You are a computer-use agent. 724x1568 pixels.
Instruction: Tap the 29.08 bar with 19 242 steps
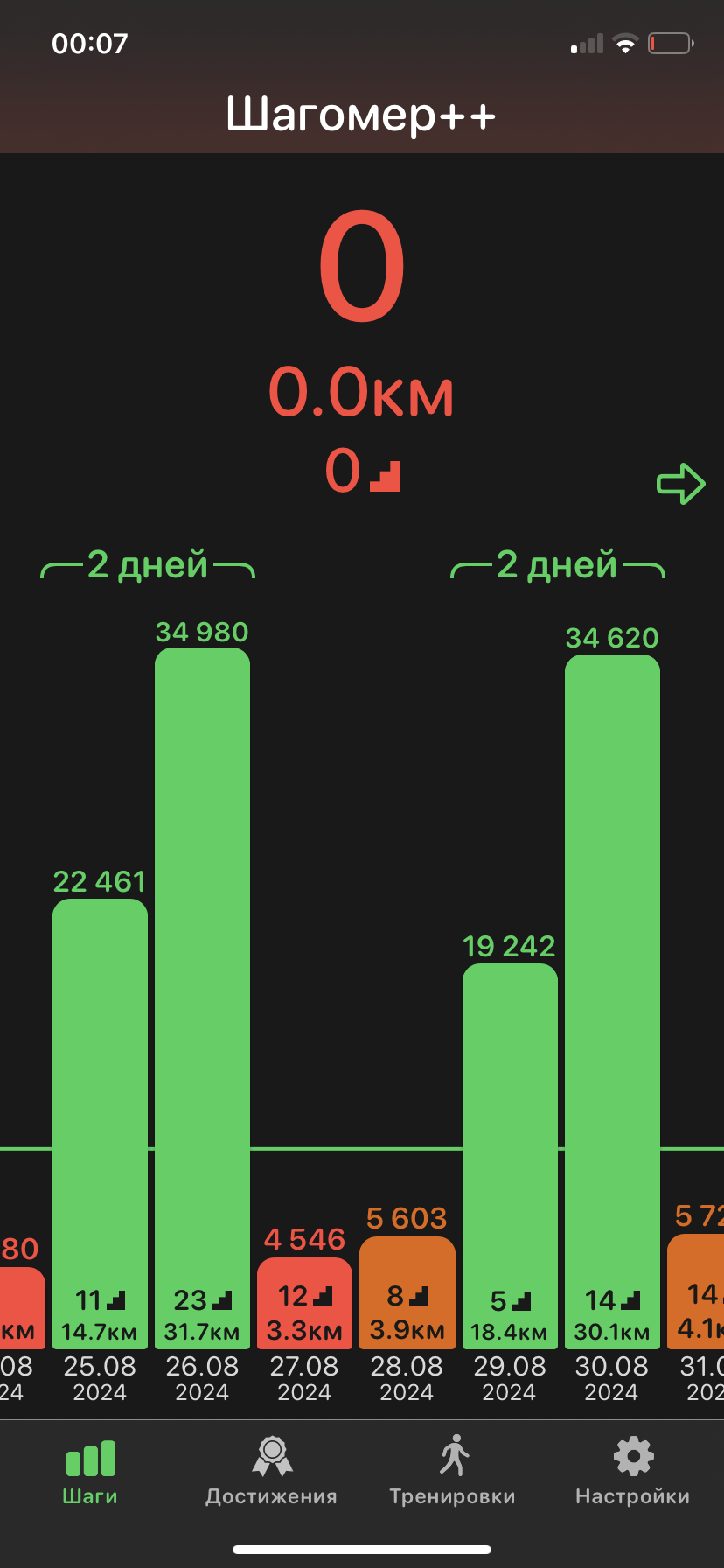[510, 1156]
